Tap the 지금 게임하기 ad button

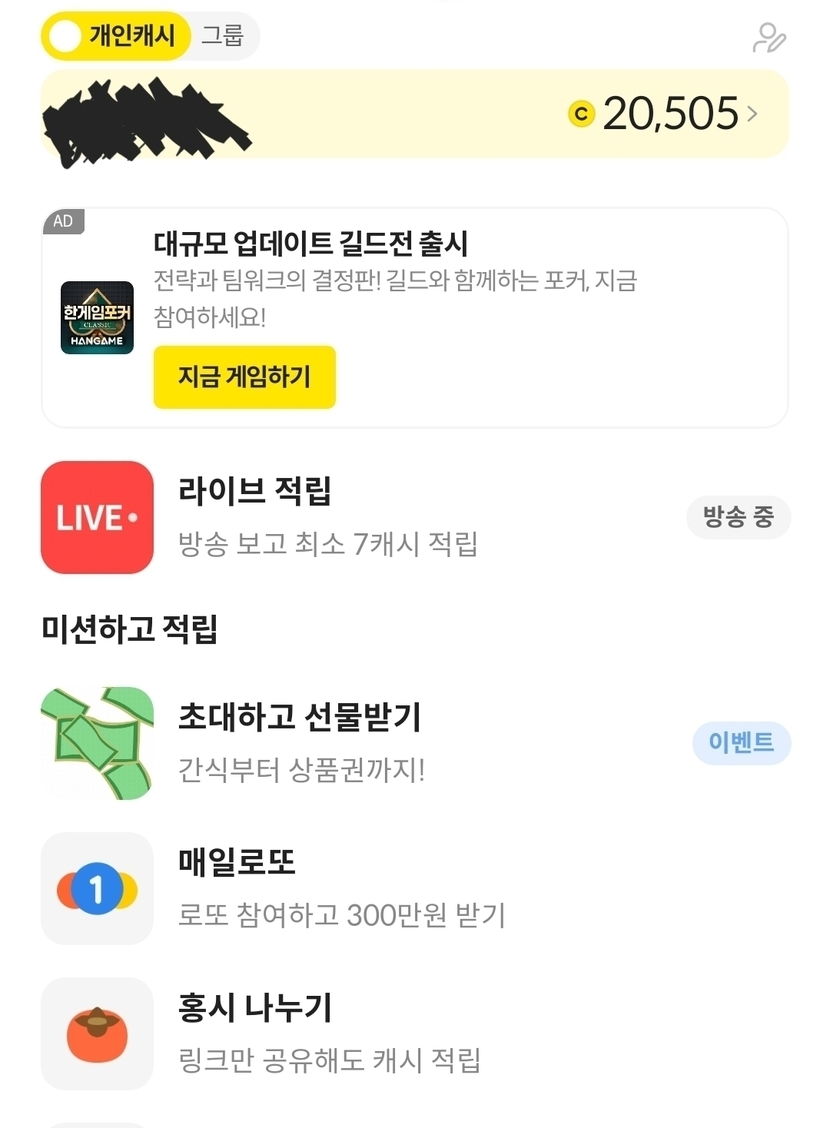[244, 377]
